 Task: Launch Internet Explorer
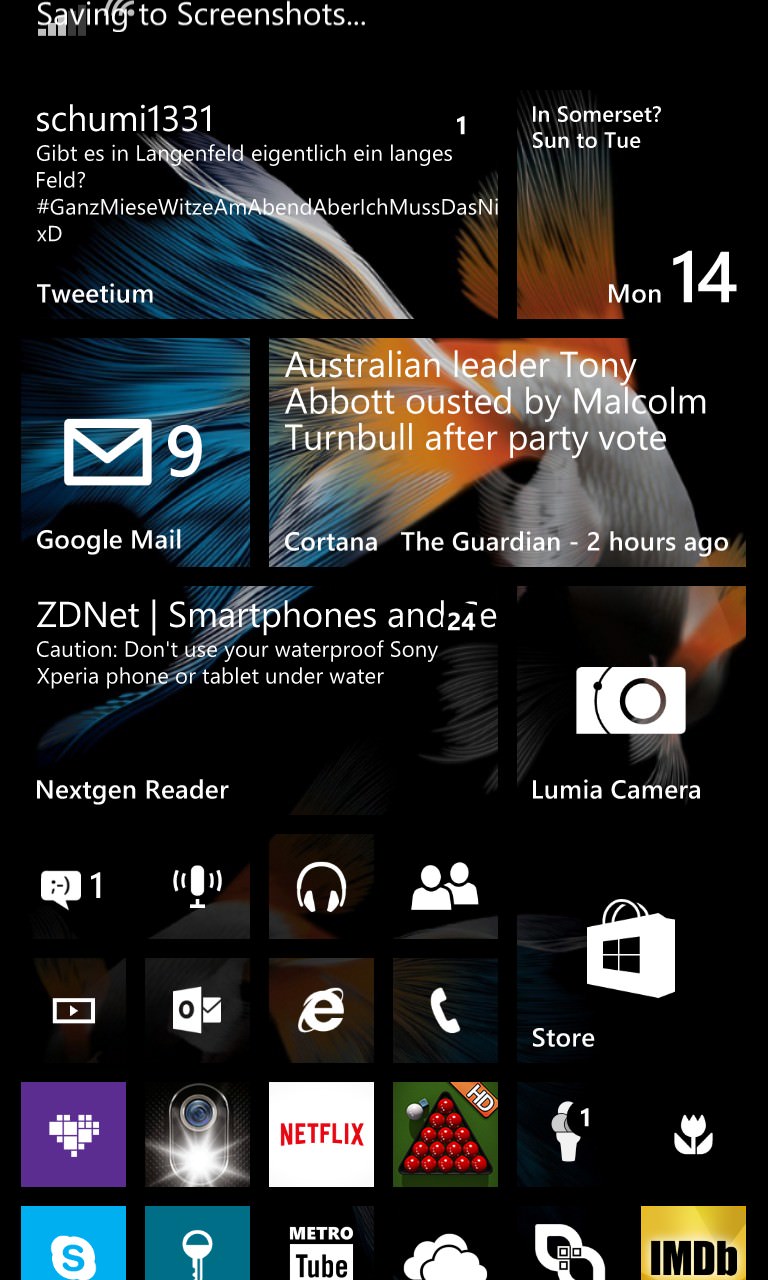coord(321,1010)
